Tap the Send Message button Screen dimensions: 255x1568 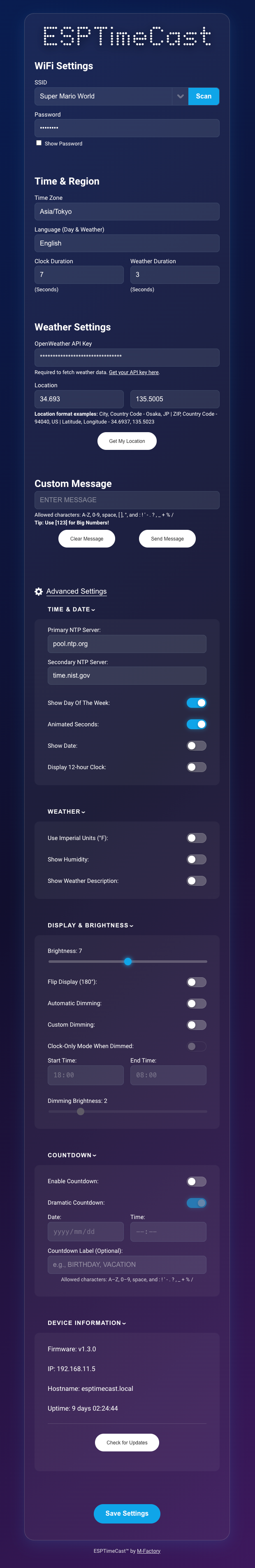point(167,539)
